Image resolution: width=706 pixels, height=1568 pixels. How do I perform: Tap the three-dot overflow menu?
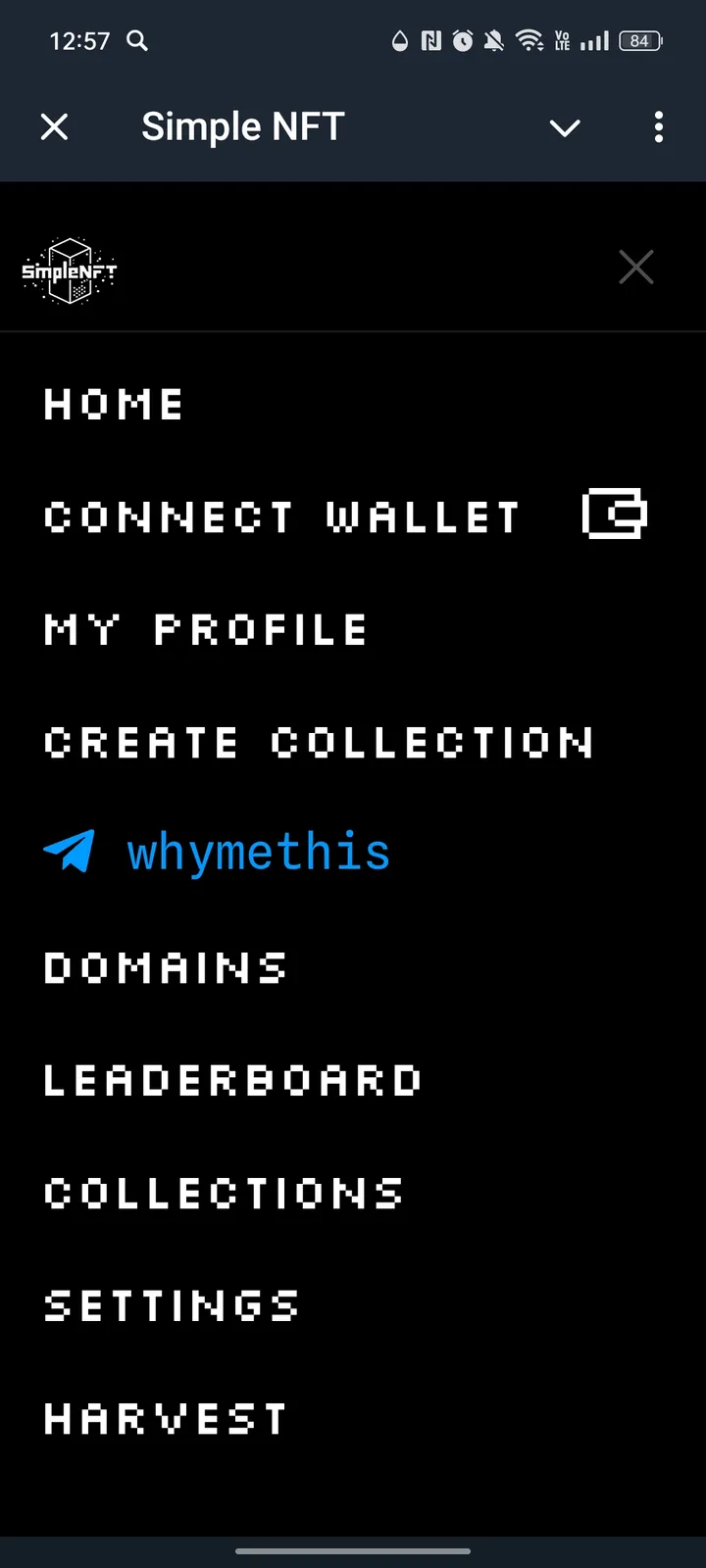coord(659,126)
